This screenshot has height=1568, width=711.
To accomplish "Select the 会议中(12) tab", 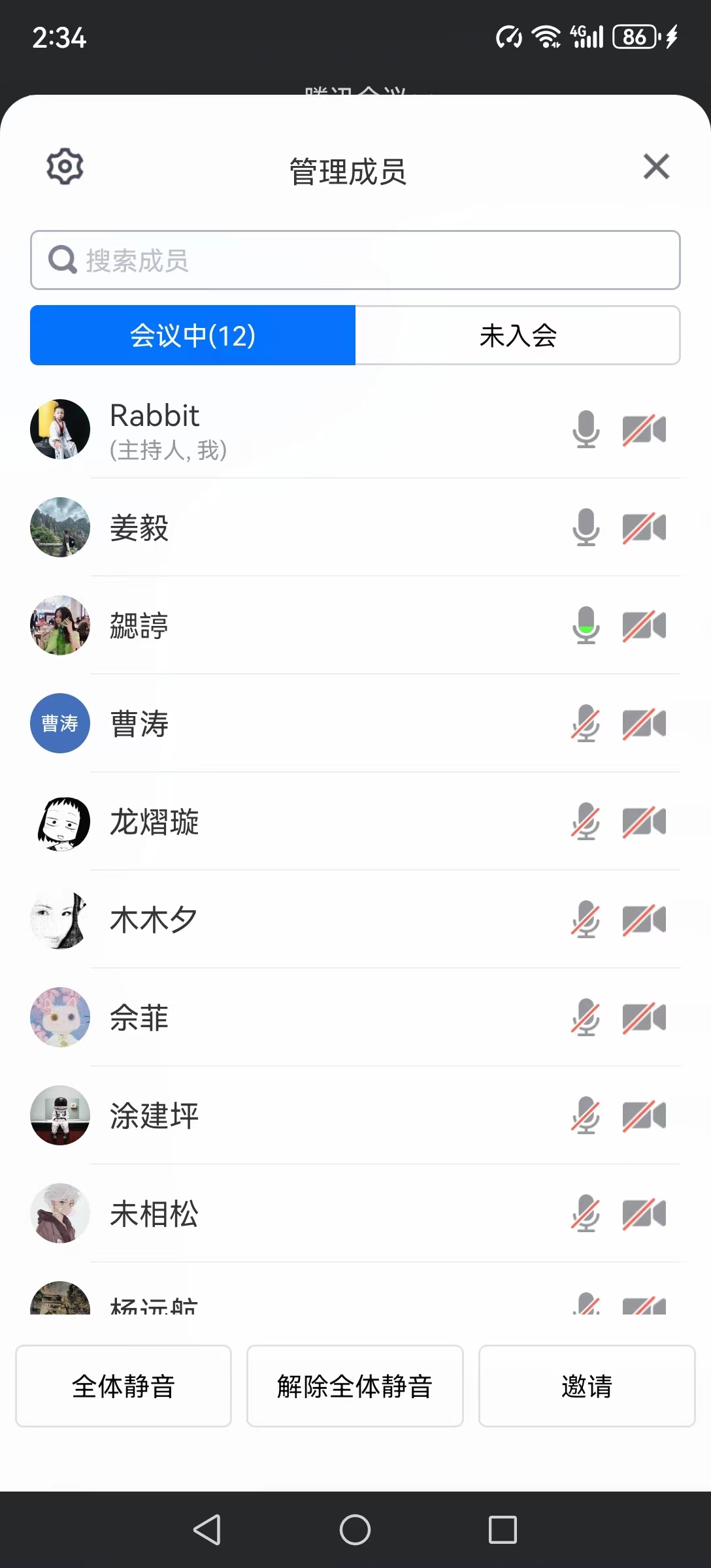I will coord(193,335).
